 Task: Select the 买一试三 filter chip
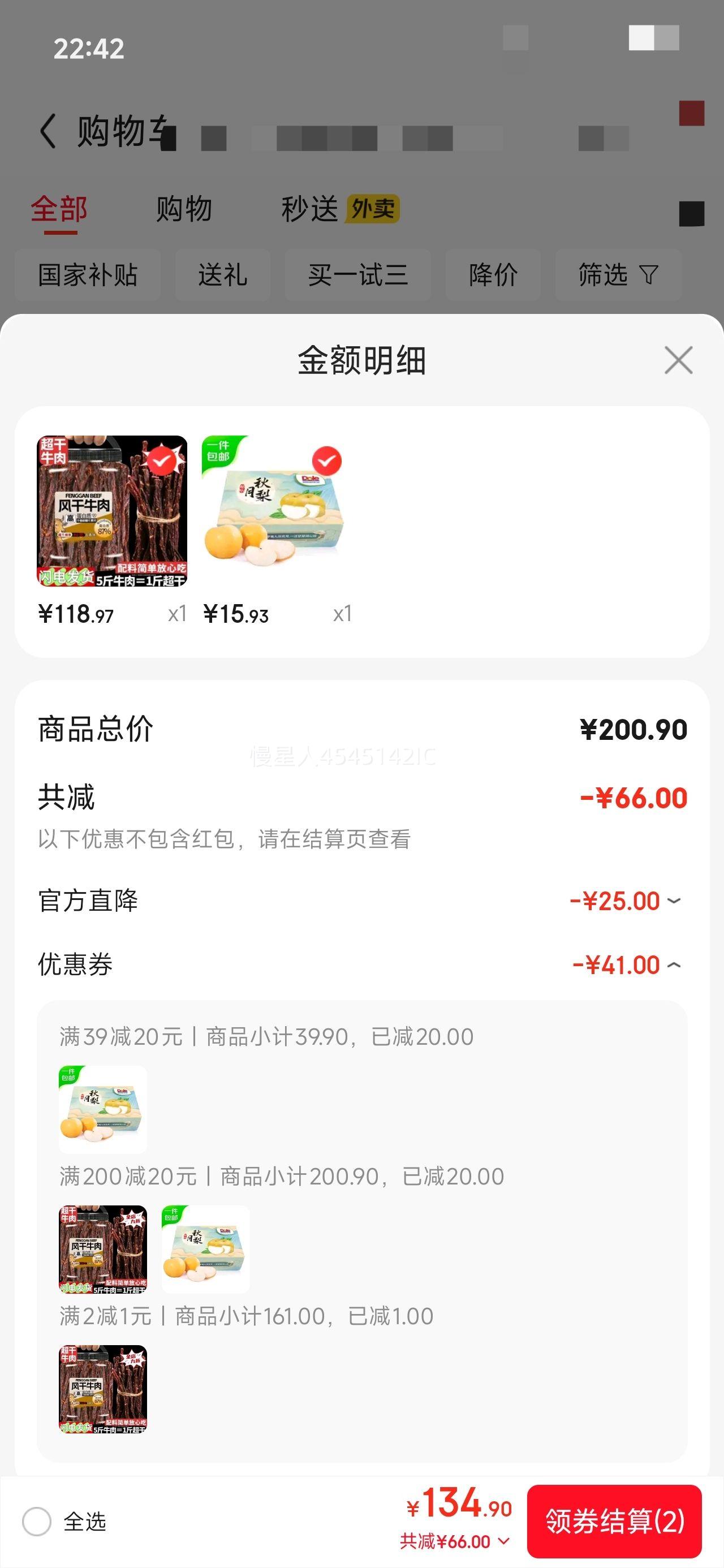click(x=357, y=275)
